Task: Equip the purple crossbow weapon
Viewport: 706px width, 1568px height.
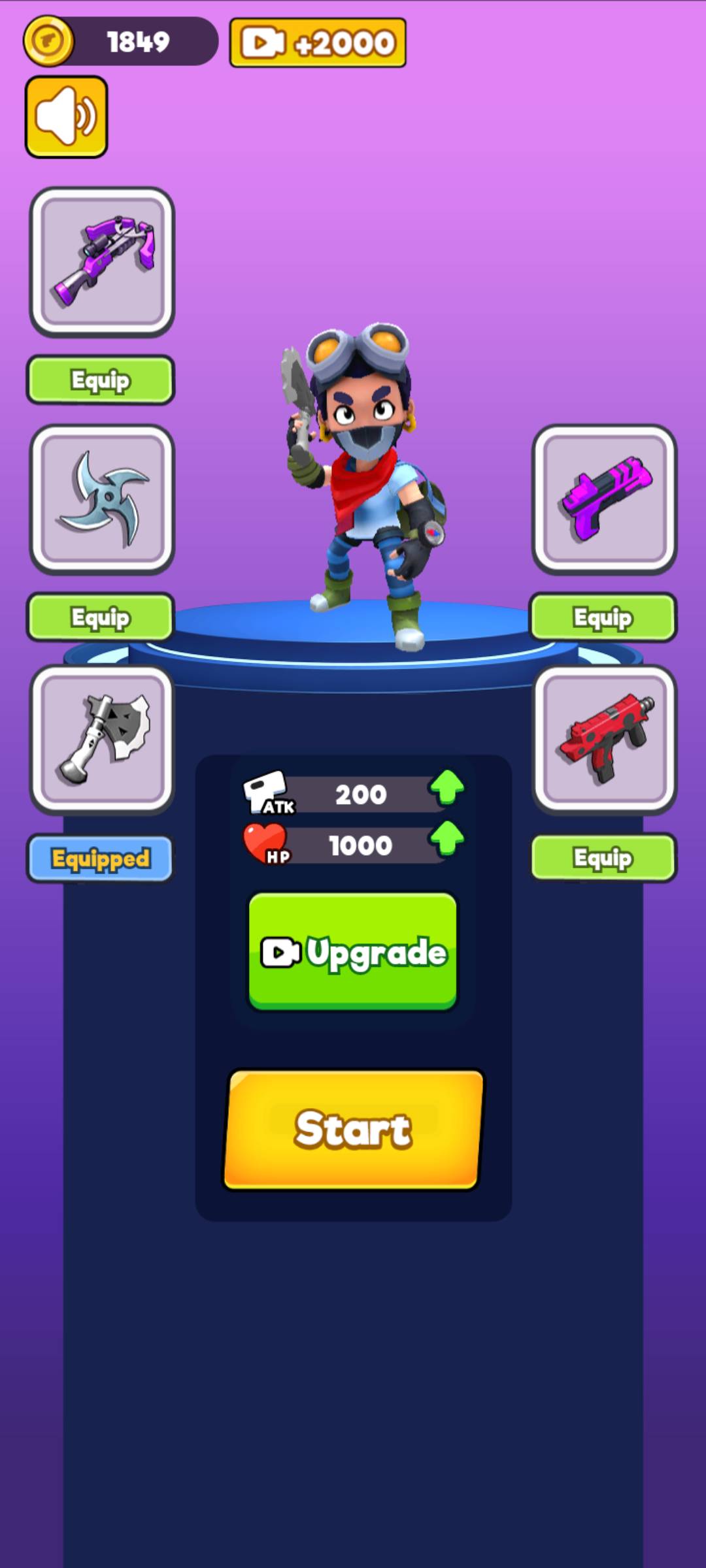Action: (x=101, y=380)
